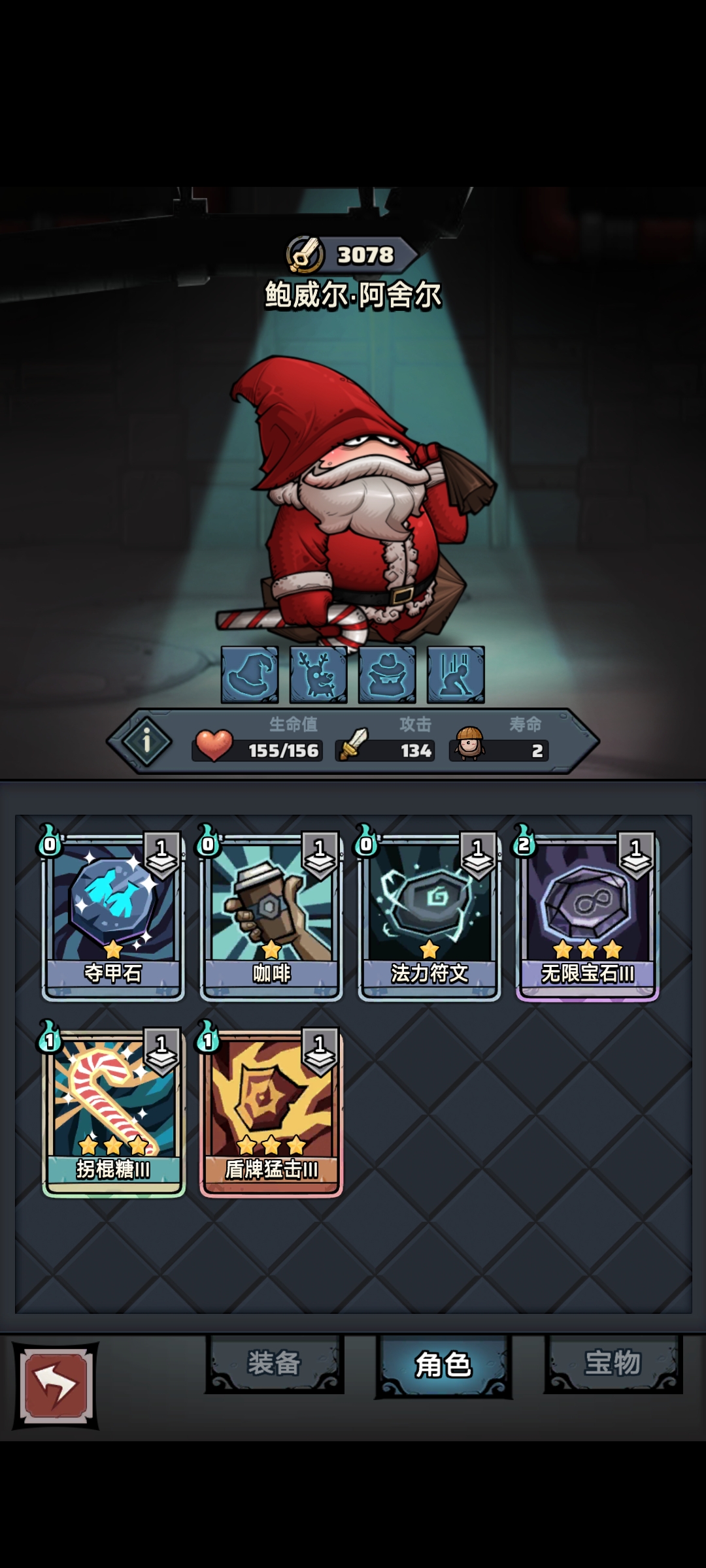
Task: Tap the reindeer skill icon
Action: pos(318,675)
